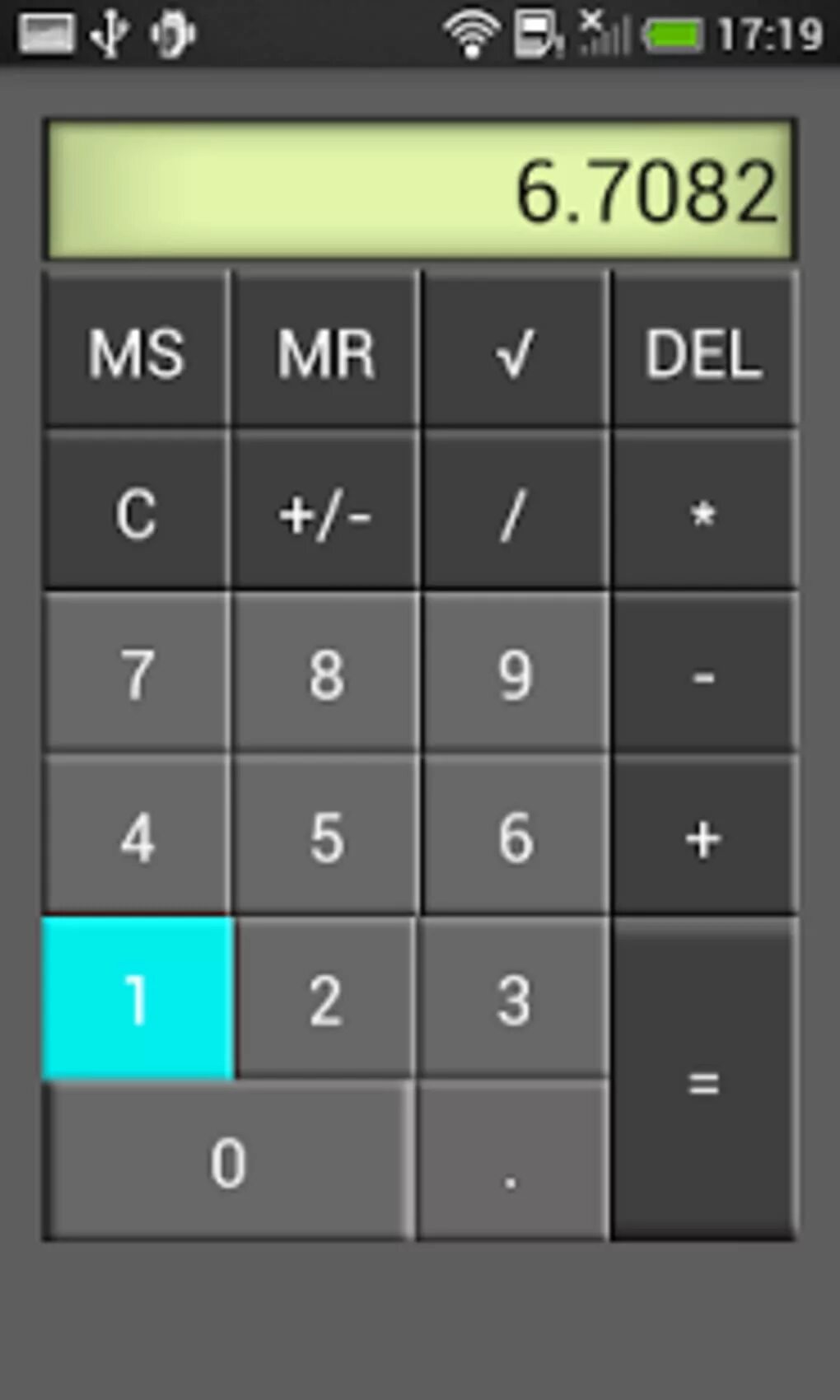Enter the digit 7
This screenshot has height=1400, width=840.
tap(137, 672)
